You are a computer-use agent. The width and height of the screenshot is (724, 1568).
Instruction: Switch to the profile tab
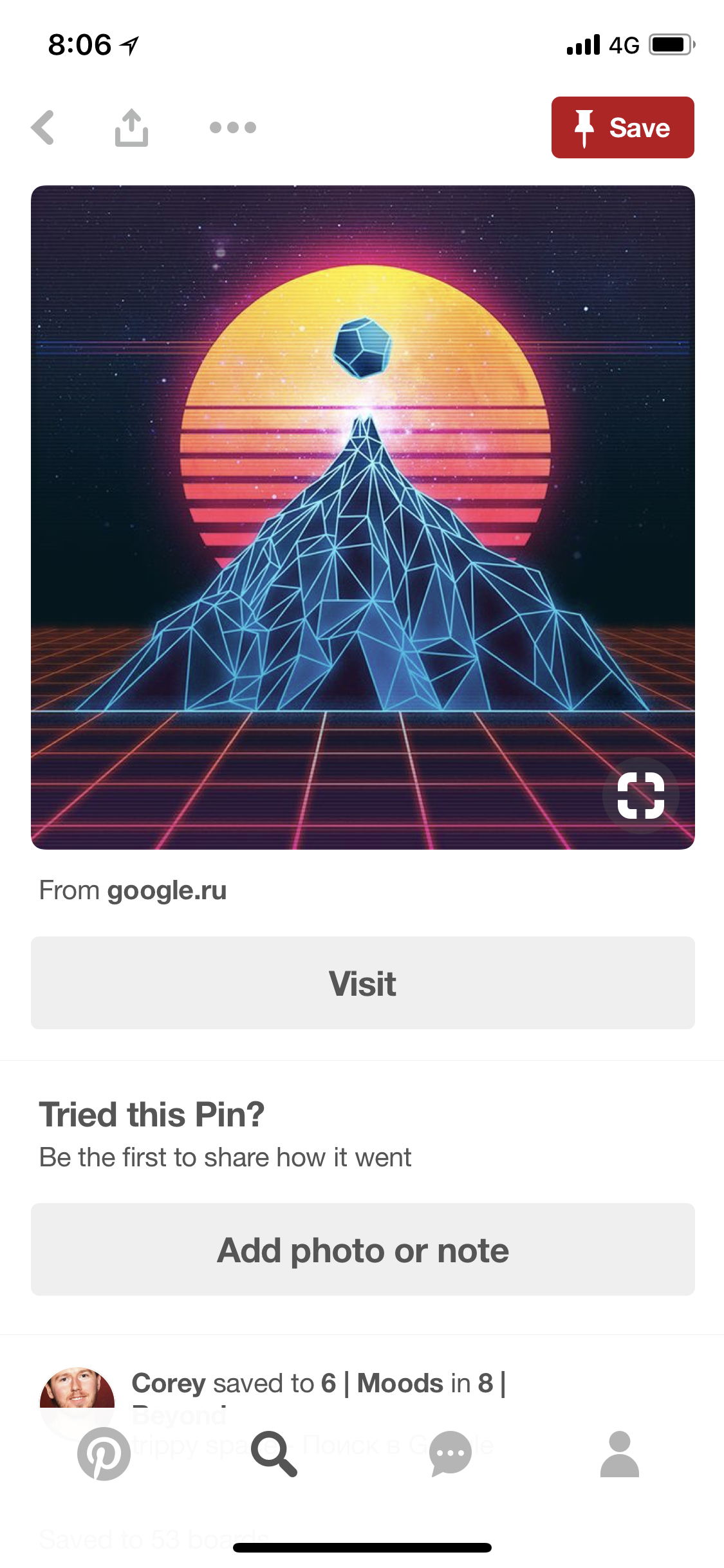click(x=619, y=1454)
